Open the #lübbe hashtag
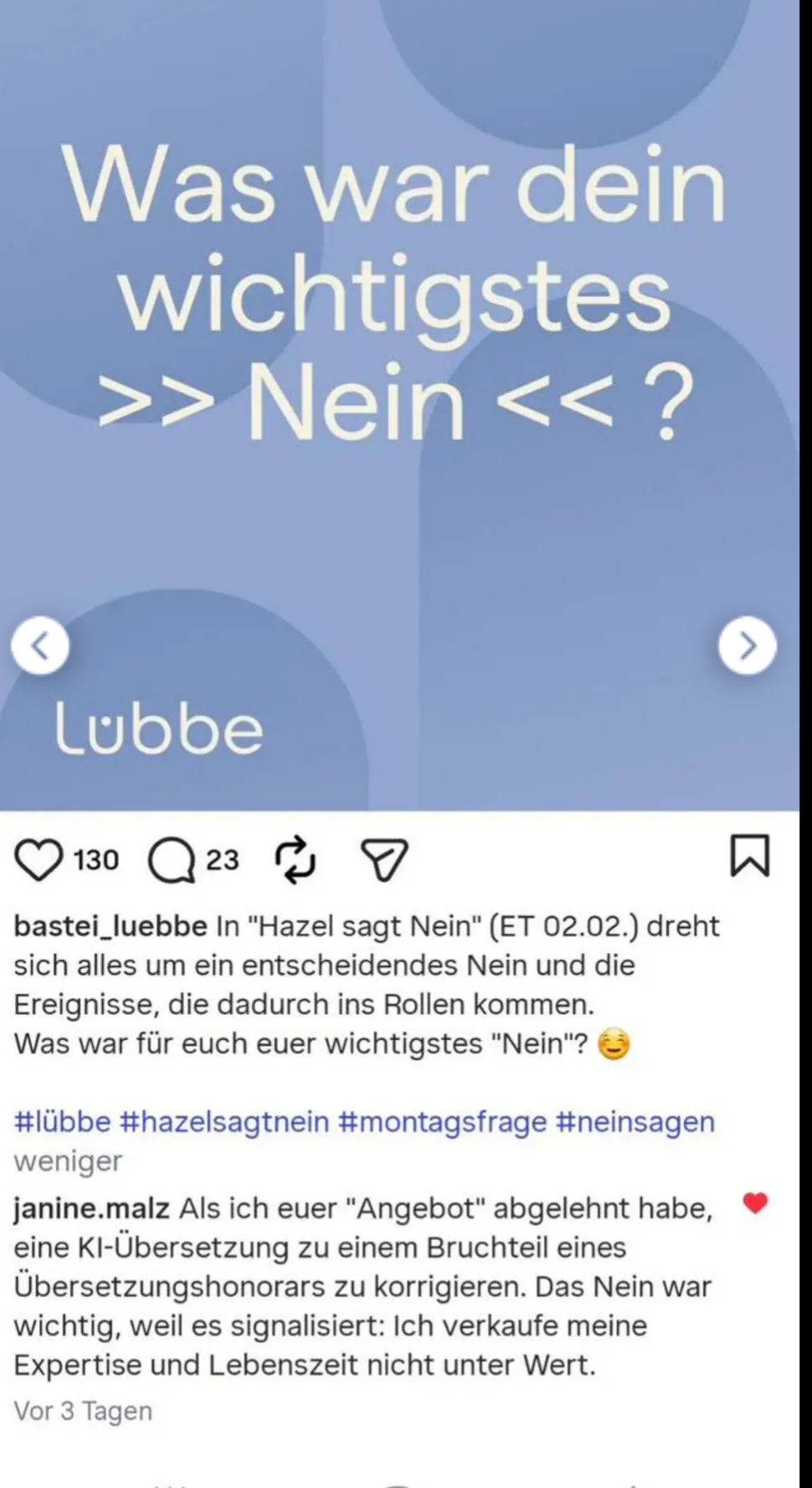The image size is (812, 1488). [x=62, y=1121]
